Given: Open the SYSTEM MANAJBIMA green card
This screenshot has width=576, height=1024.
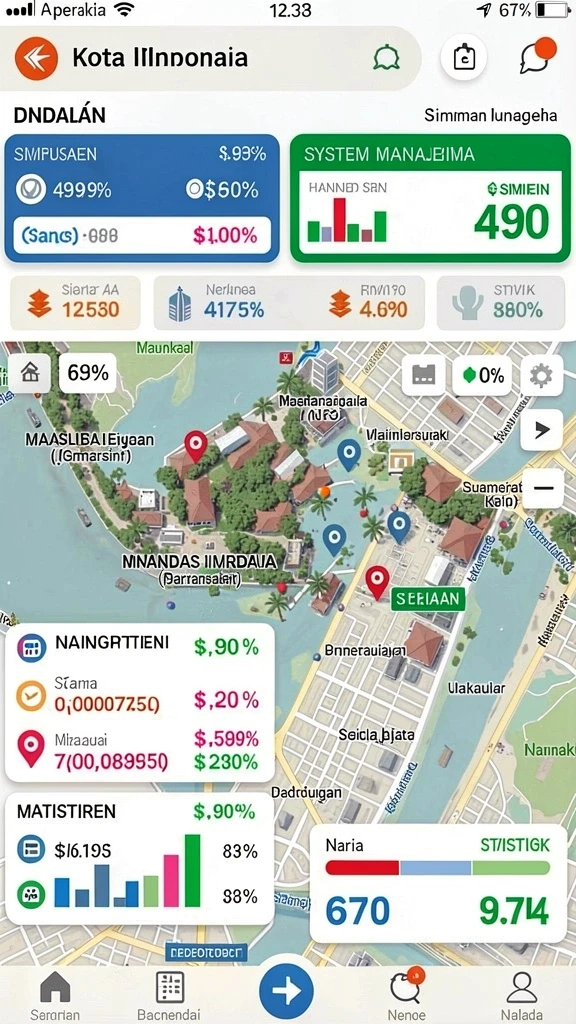Looking at the screenshot, I should click(431, 199).
